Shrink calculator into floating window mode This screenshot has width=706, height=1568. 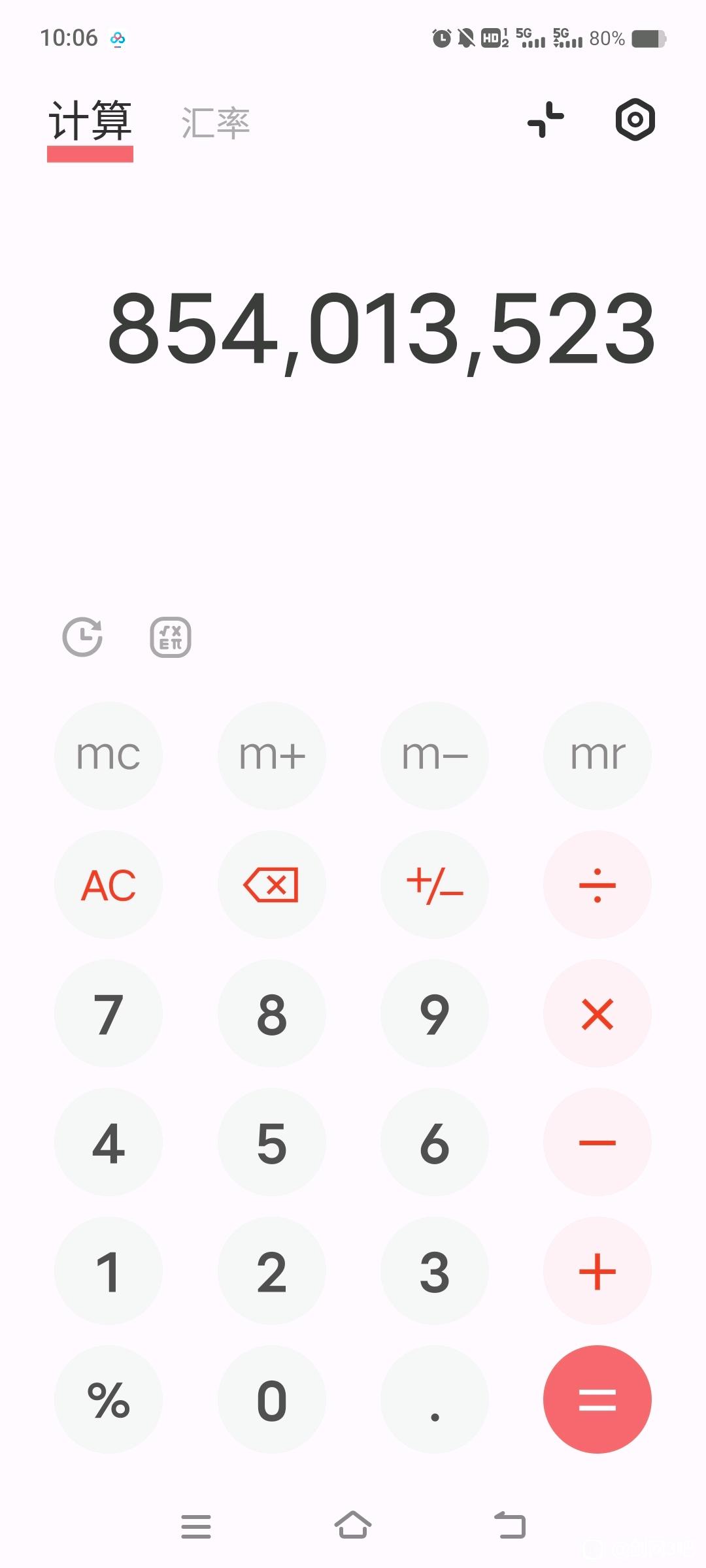coord(546,120)
